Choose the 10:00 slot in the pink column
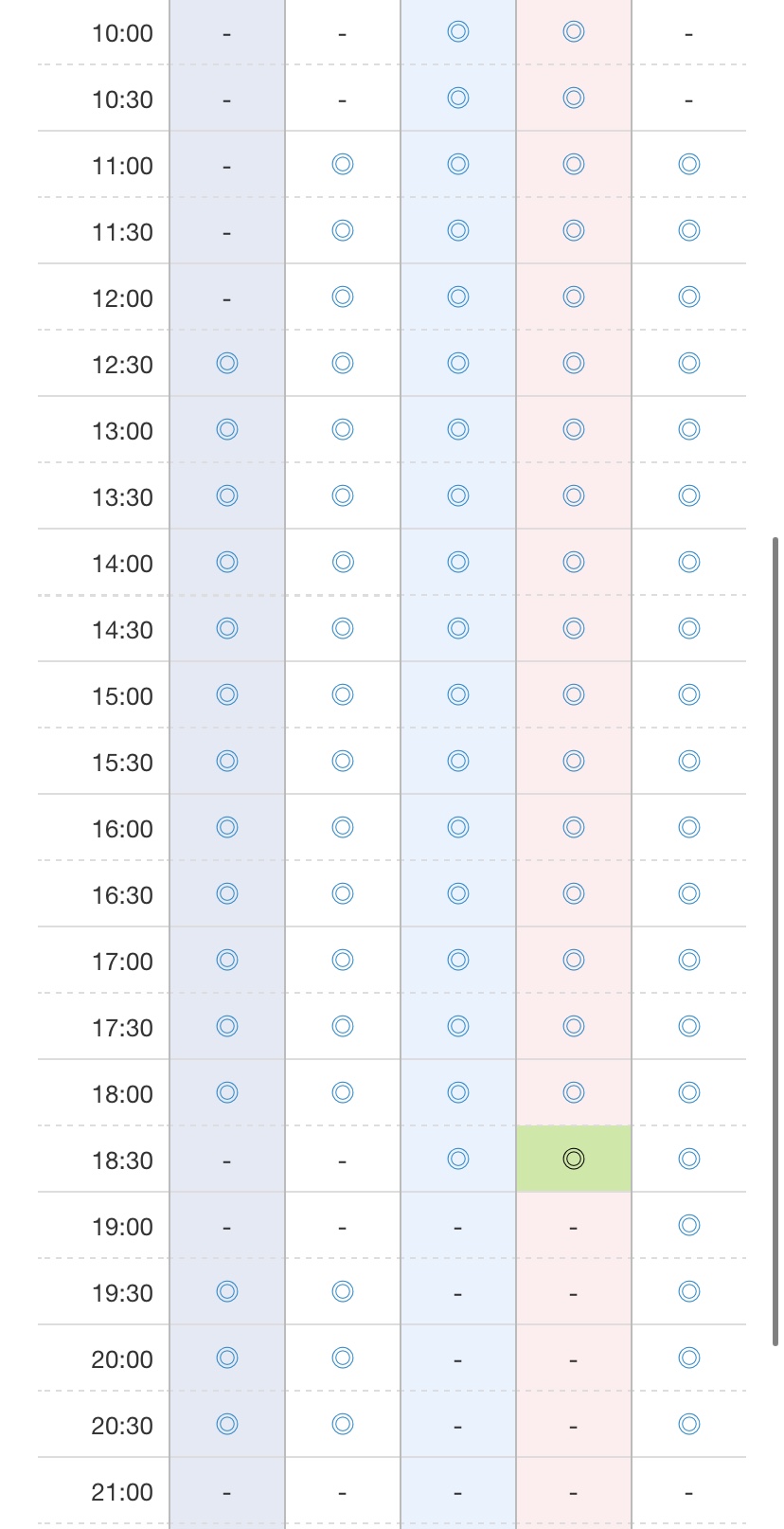 [573, 31]
